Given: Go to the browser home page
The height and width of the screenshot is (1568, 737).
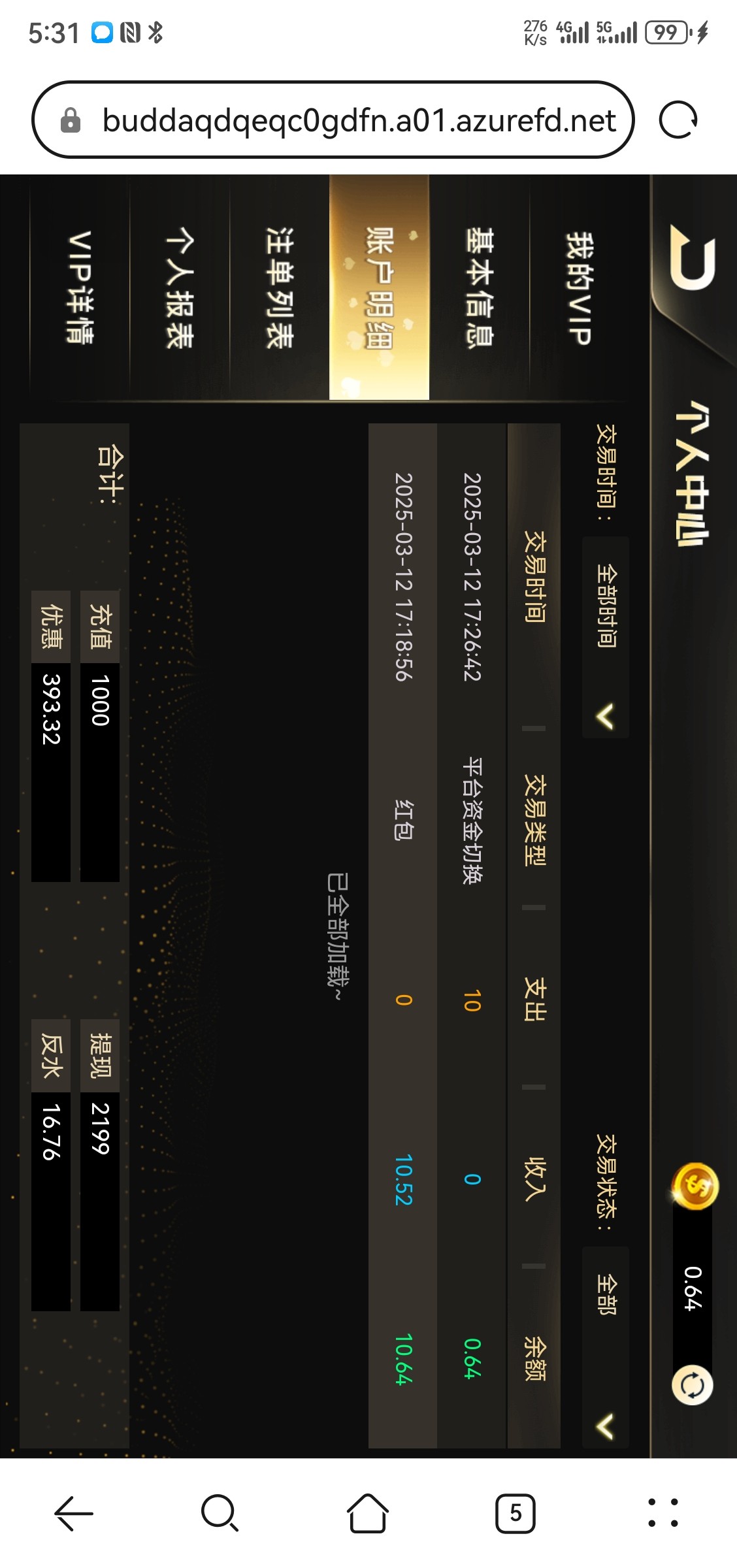Looking at the screenshot, I should [368, 1513].
